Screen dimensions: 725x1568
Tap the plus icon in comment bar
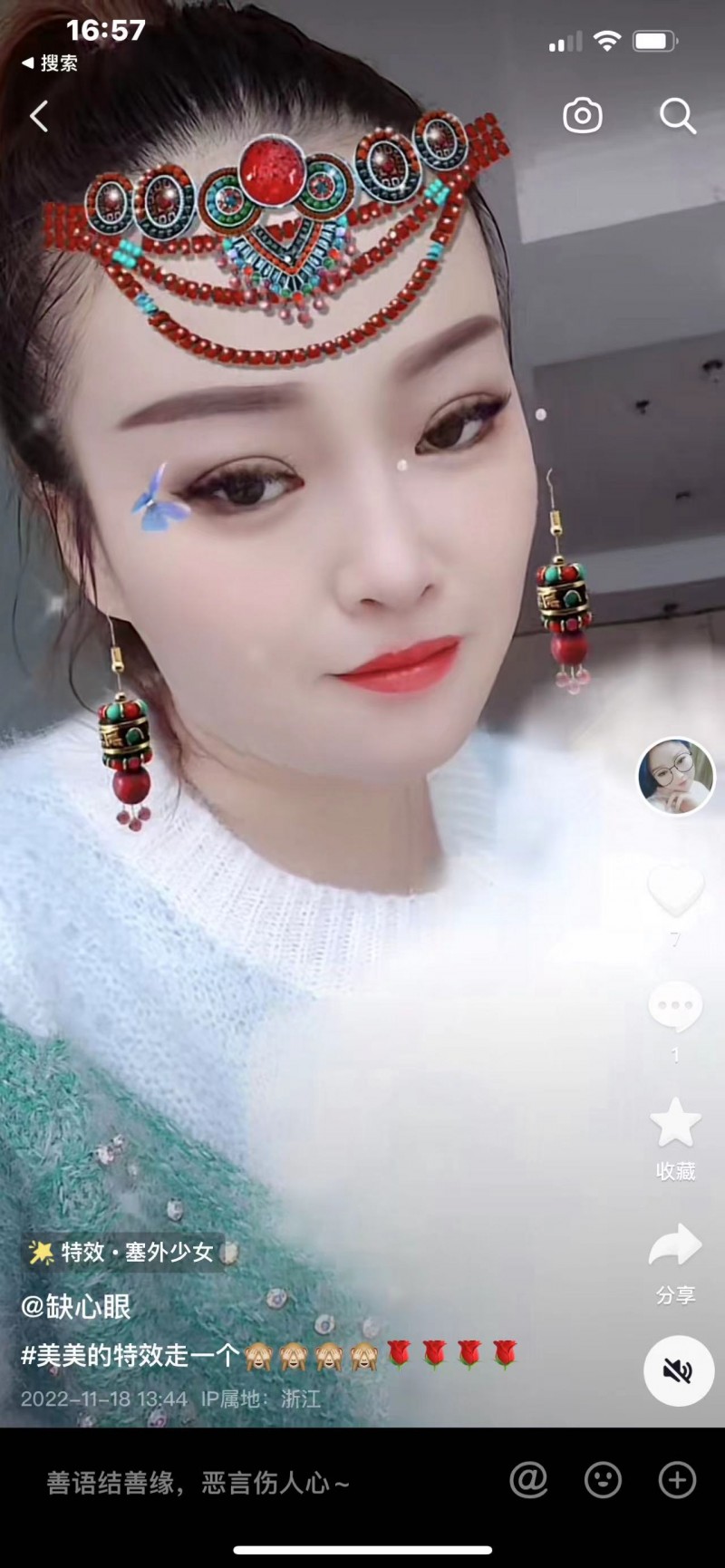[x=677, y=1481]
